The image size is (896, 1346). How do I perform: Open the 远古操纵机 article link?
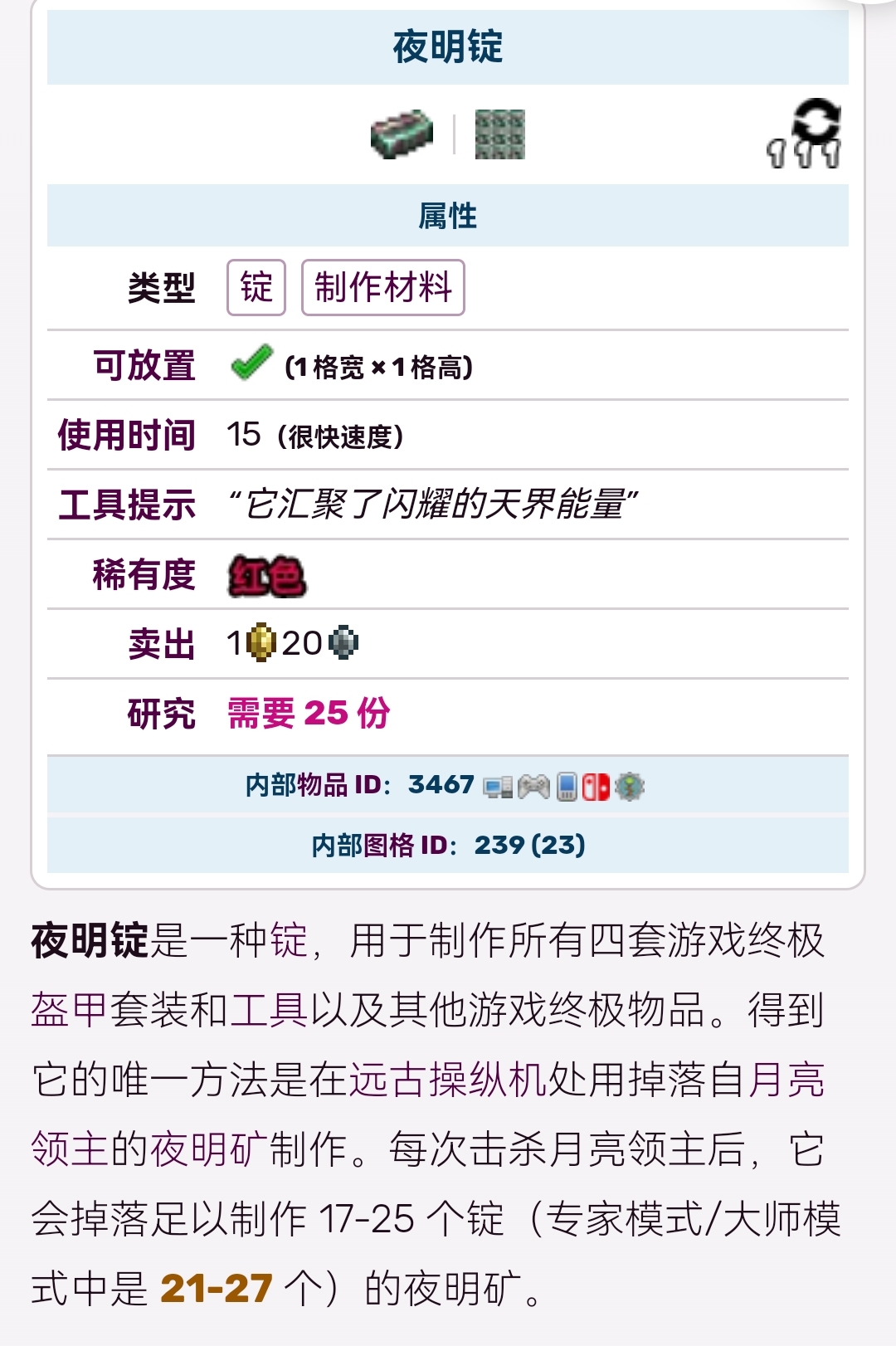(447, 1080)
